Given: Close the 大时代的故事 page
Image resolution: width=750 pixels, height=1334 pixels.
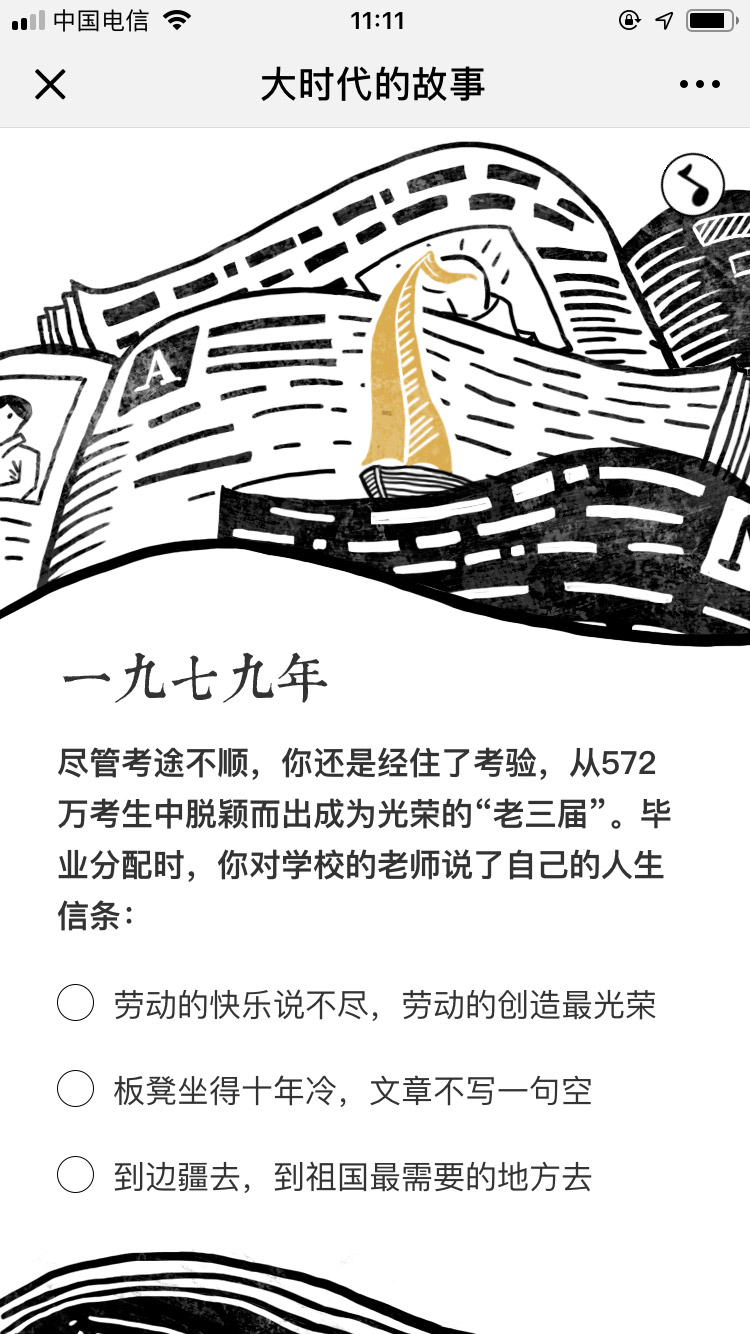Looking at the screenshot, I should click(x=49, y=85).
